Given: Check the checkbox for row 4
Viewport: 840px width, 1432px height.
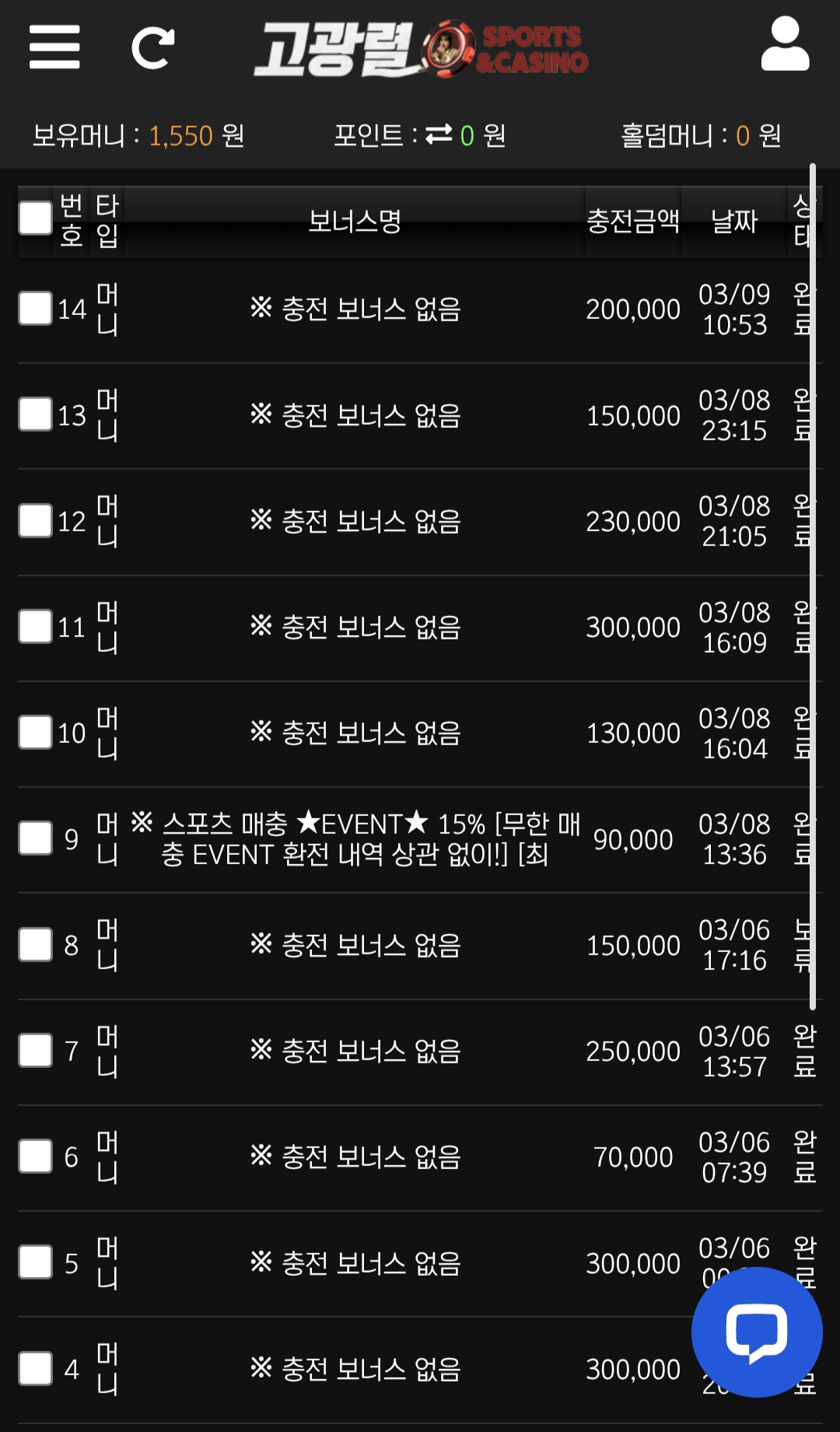Looking at the screenshot, I should [33, 1369].
